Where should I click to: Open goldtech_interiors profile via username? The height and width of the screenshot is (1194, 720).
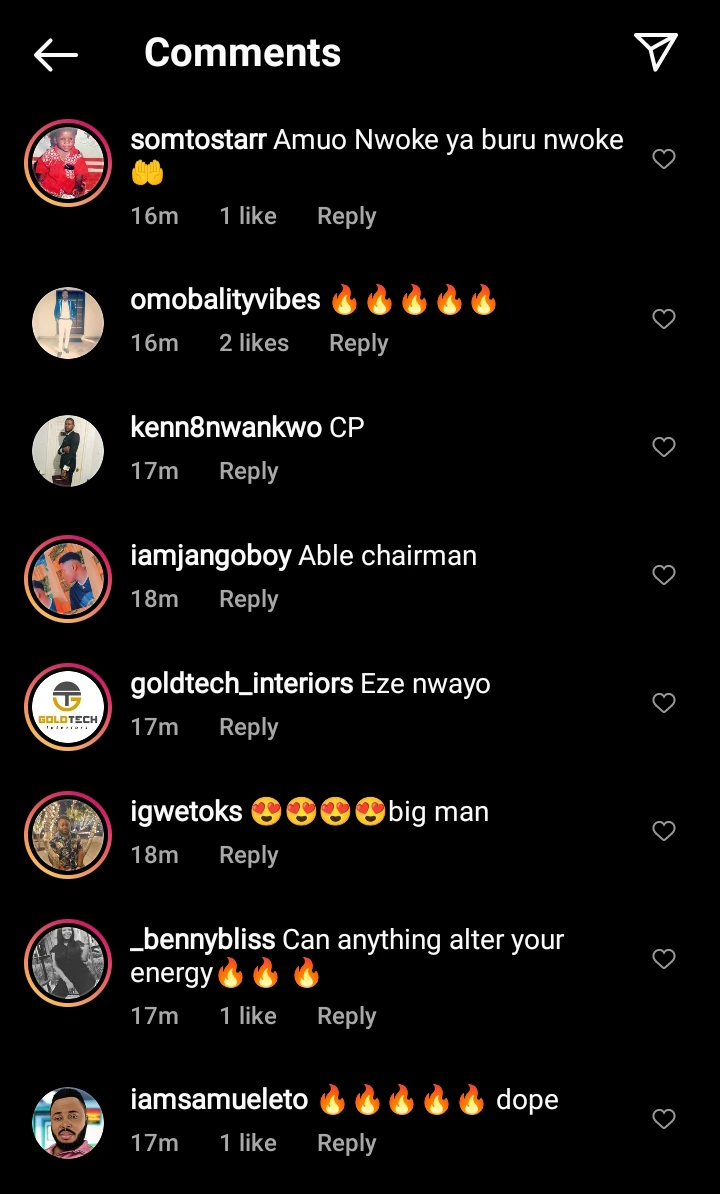[241, 684]
